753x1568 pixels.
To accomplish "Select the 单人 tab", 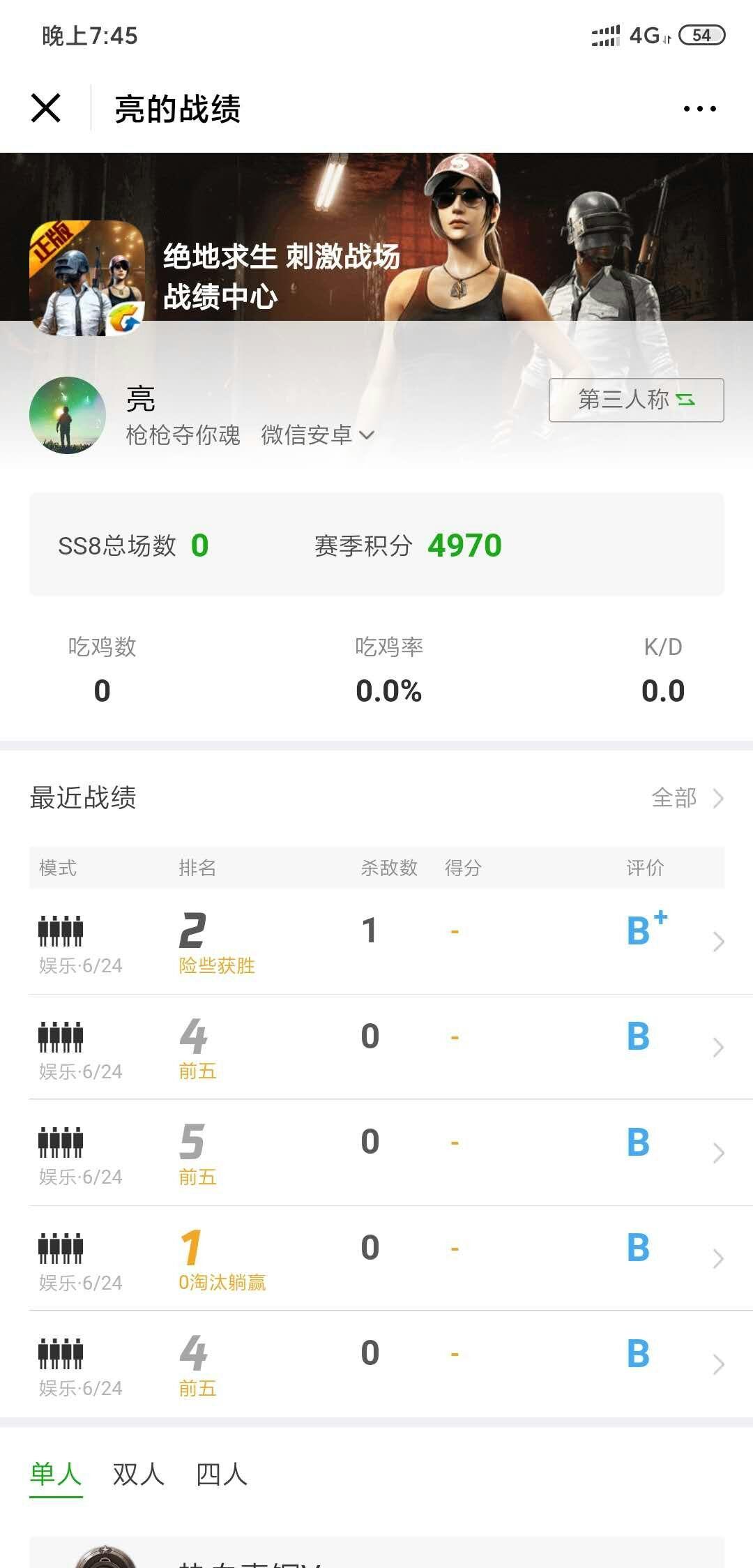I will coord(56,1475).
